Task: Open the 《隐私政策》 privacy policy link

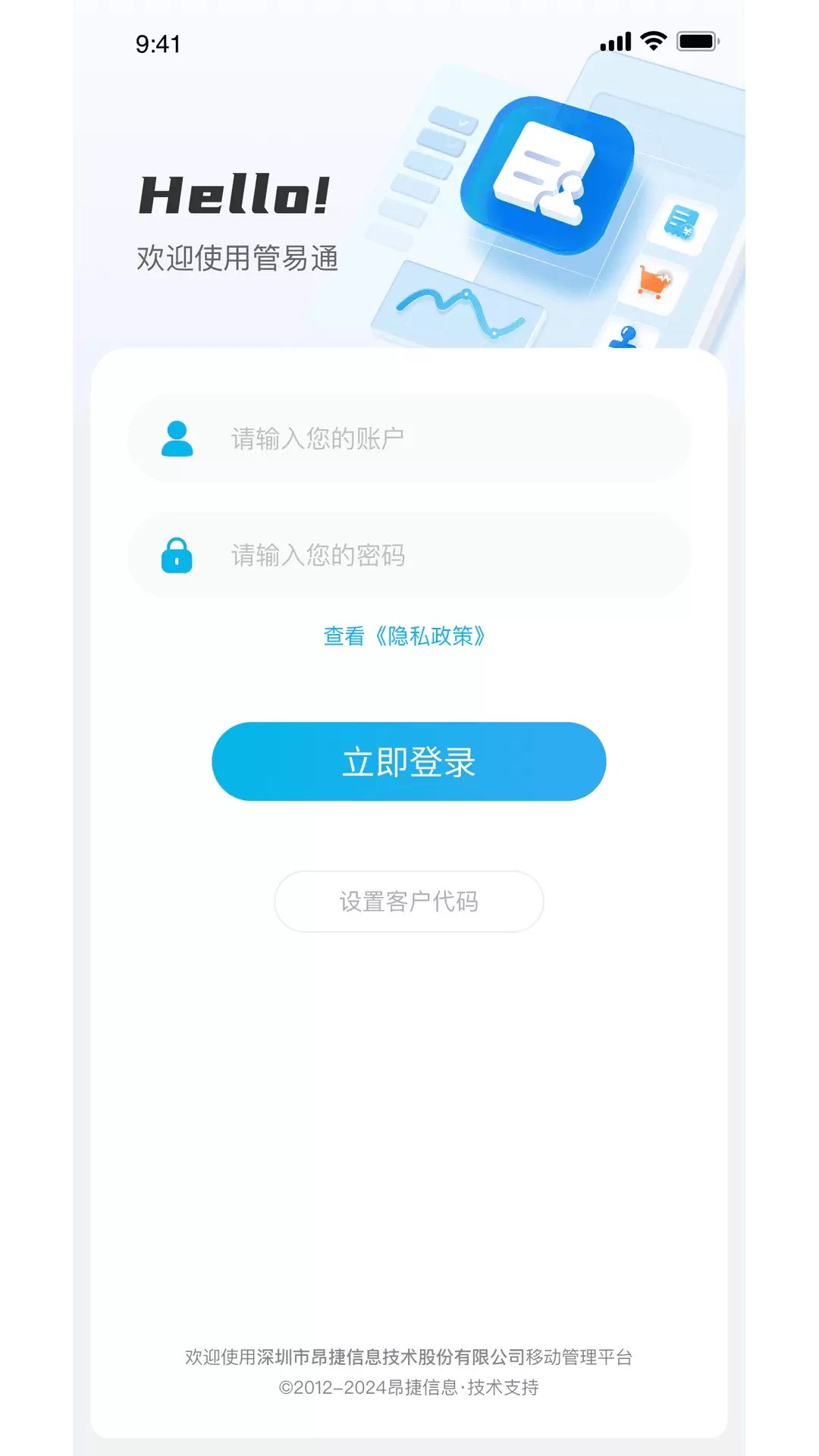Action: [430, 638]
